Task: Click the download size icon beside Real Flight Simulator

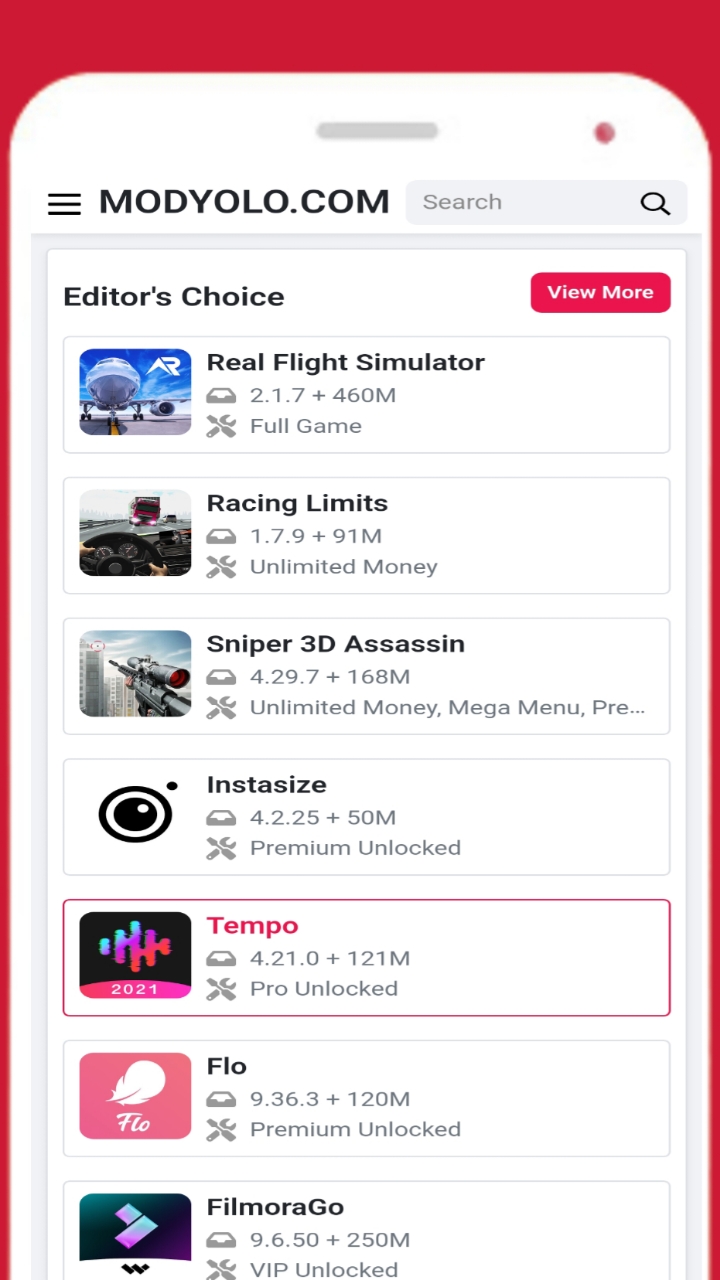Action: pos(221,395)
